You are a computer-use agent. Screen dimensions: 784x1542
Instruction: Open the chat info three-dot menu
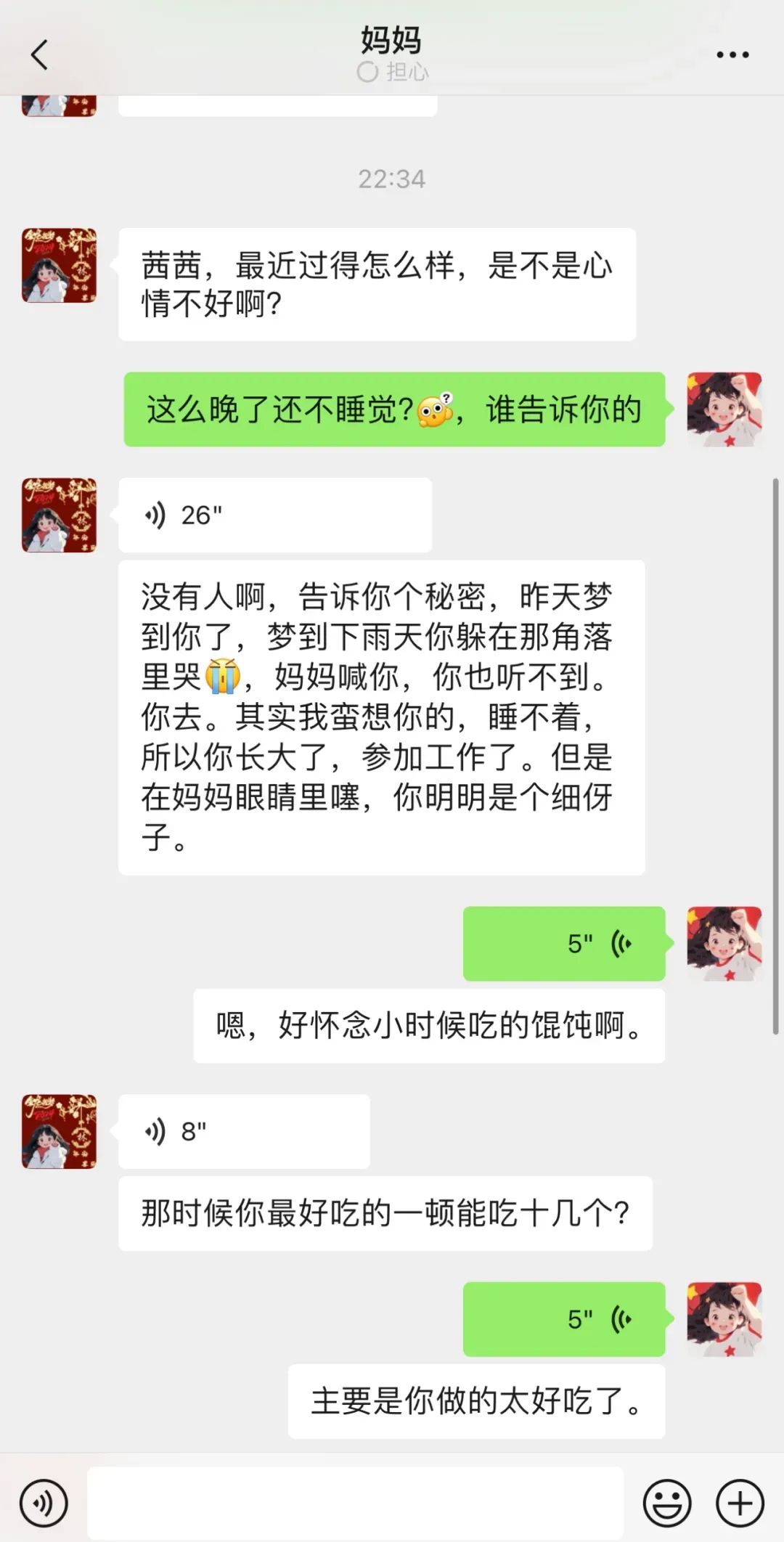[732, 54]
